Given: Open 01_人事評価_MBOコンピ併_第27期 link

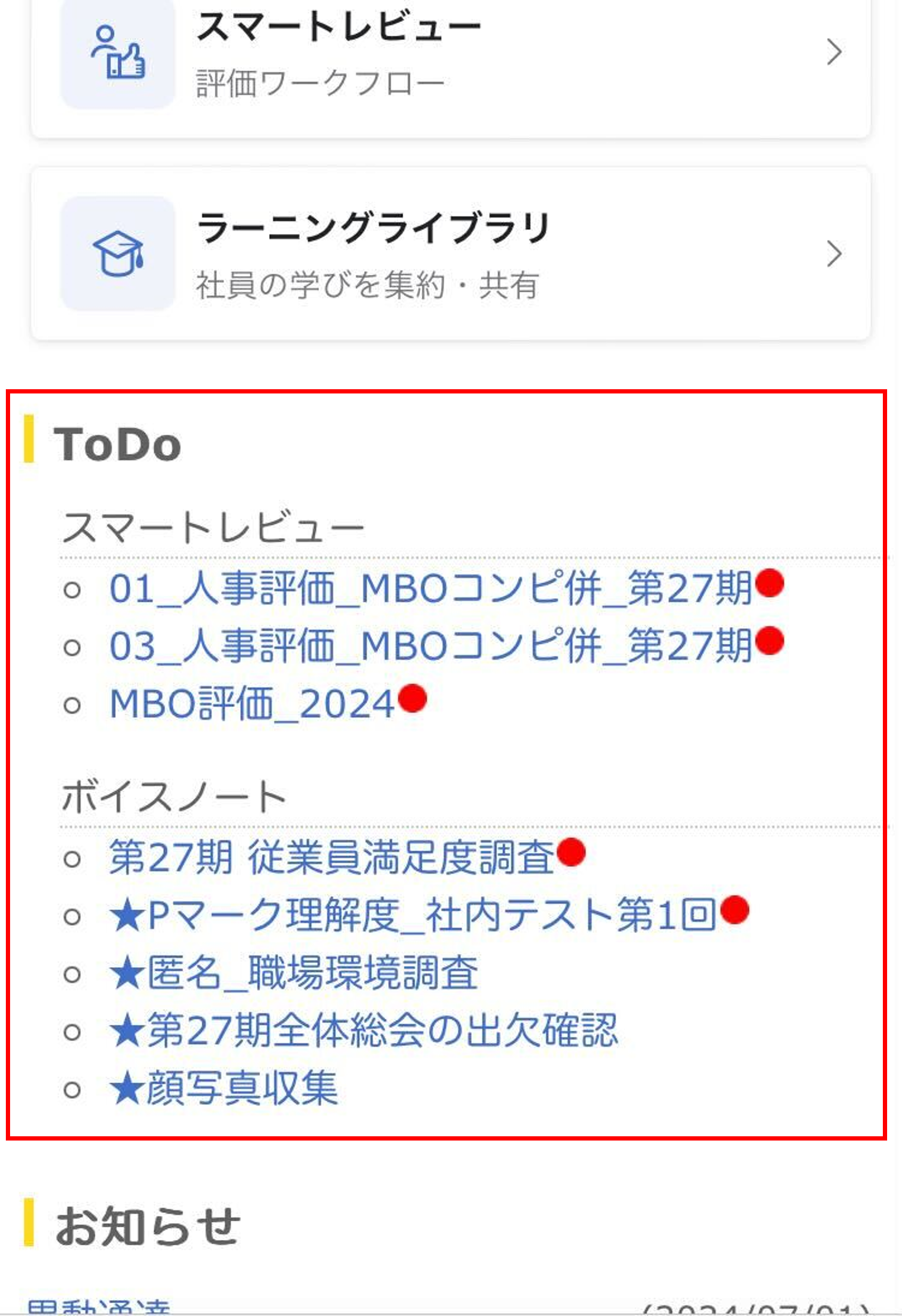Looking at the screenshot, I should point(430,589).
